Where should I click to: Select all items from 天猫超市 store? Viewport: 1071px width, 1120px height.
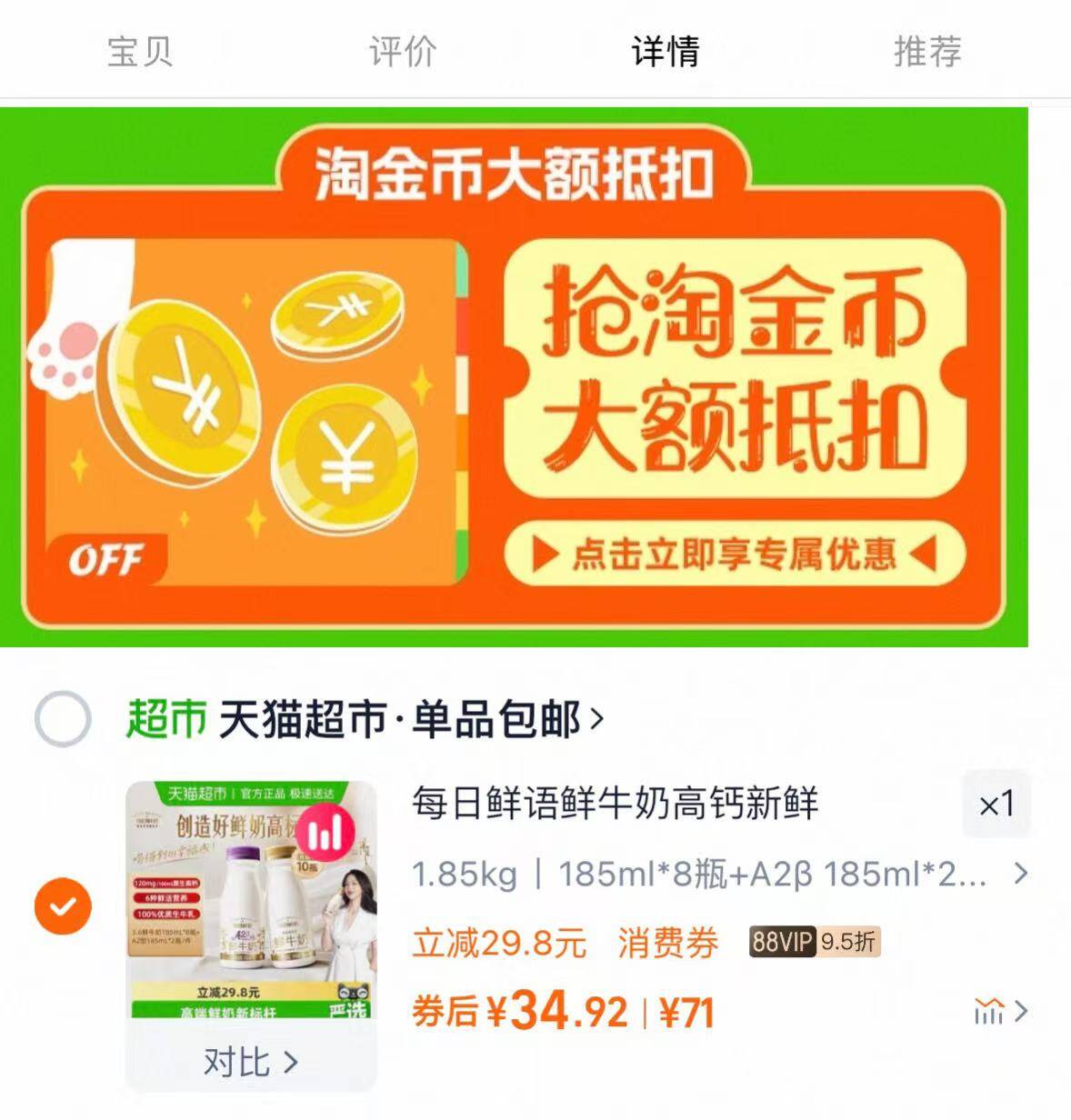(x=63, y=719)
